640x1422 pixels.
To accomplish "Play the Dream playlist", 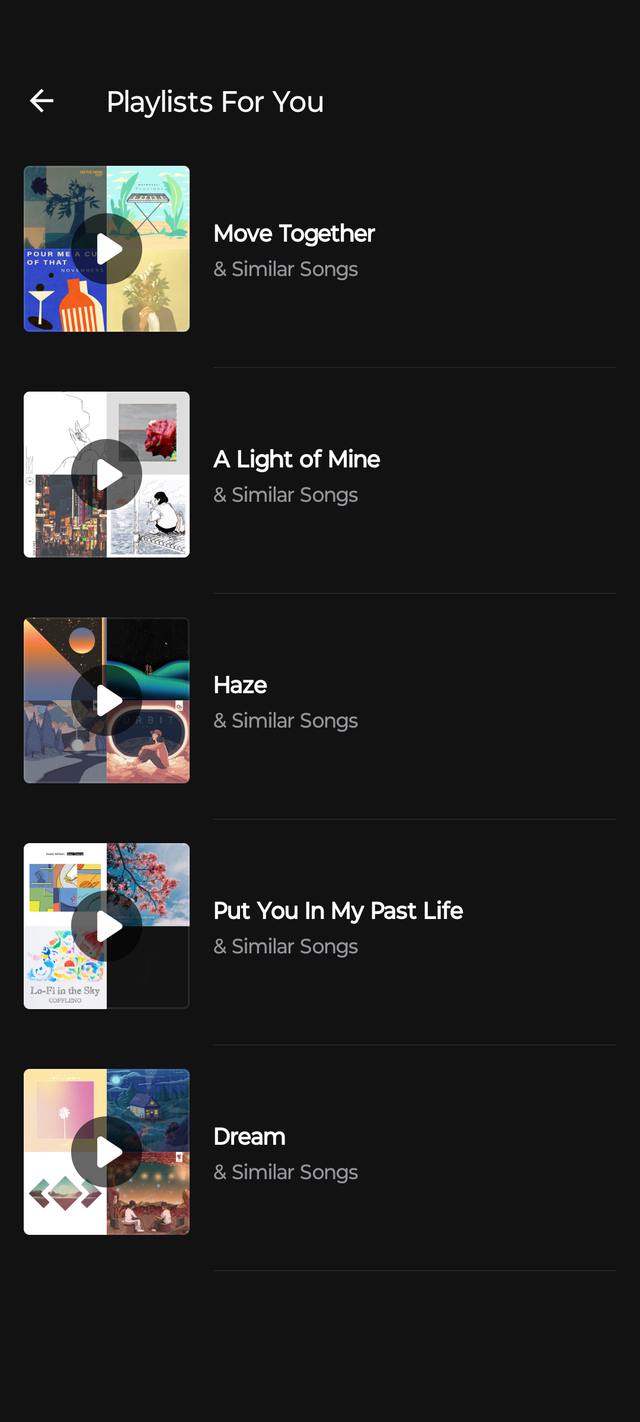I will (107, 1152).
